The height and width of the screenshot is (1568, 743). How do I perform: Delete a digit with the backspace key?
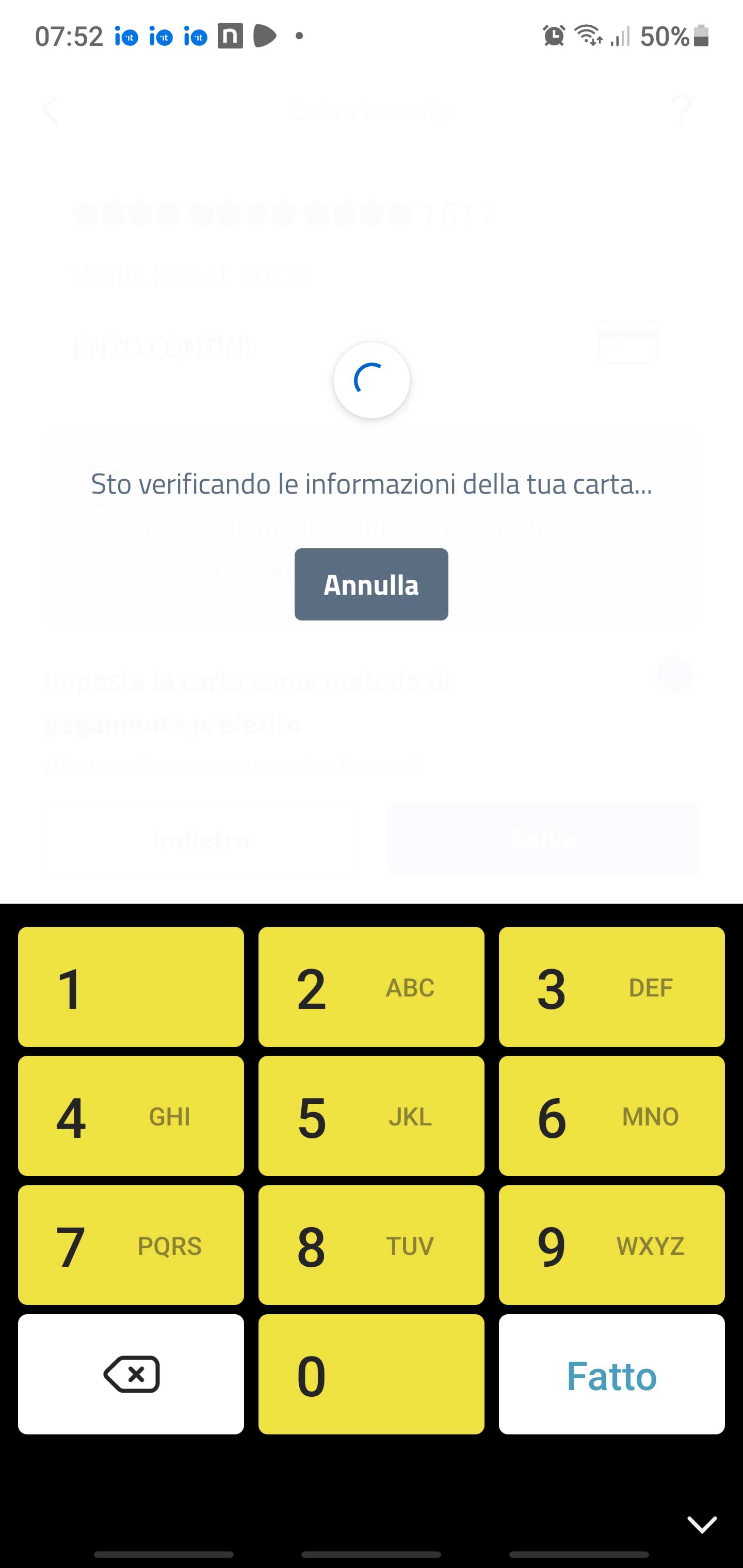point(131,1375)
